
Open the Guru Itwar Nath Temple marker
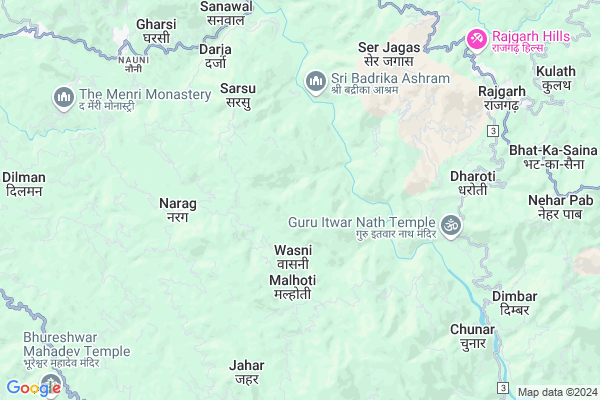point(451,225)
